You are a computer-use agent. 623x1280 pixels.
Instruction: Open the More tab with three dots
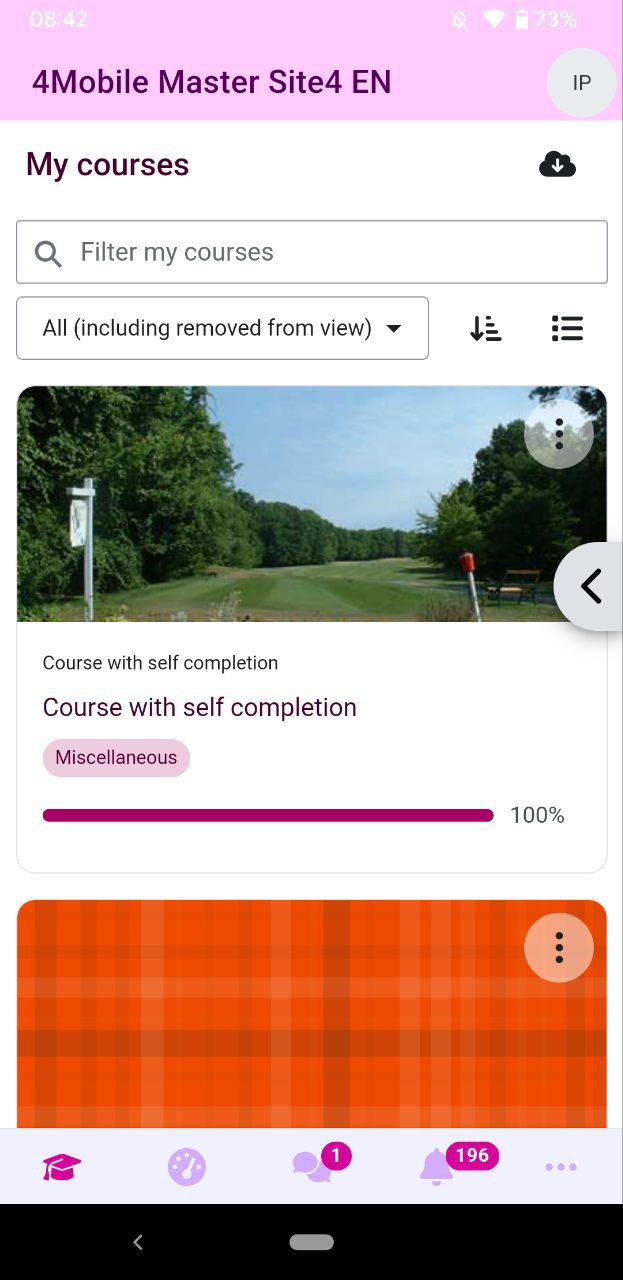click(x=561, y=1167)
